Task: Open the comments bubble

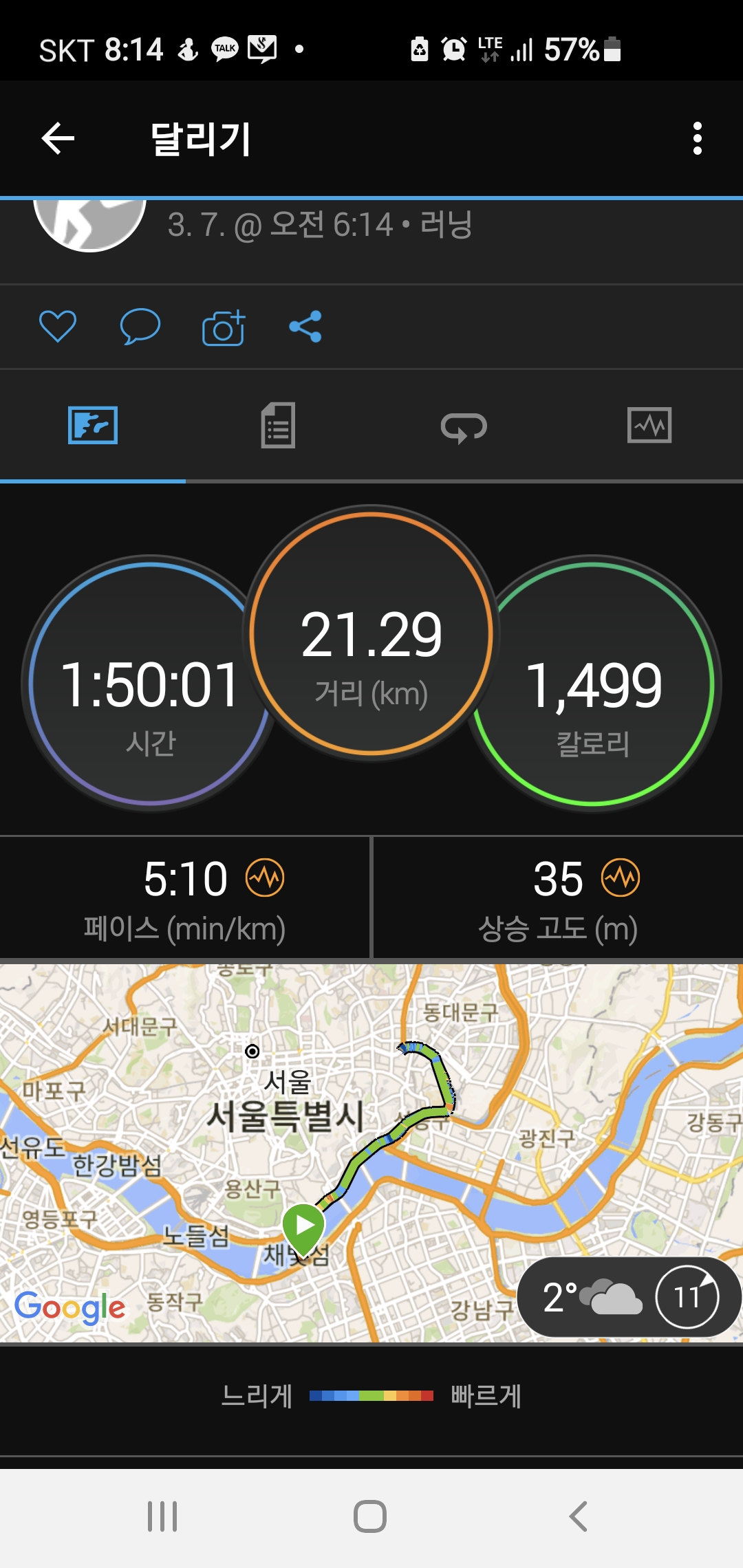Action: [140, 326]
